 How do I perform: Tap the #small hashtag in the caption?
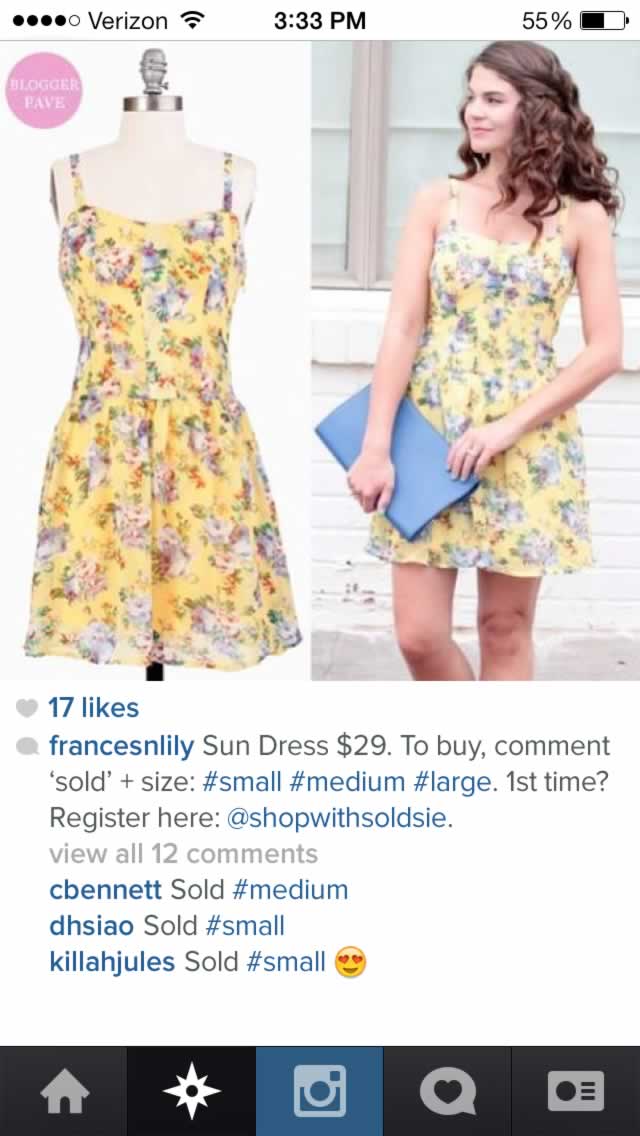pyautogui.click(x=241, y=782)
